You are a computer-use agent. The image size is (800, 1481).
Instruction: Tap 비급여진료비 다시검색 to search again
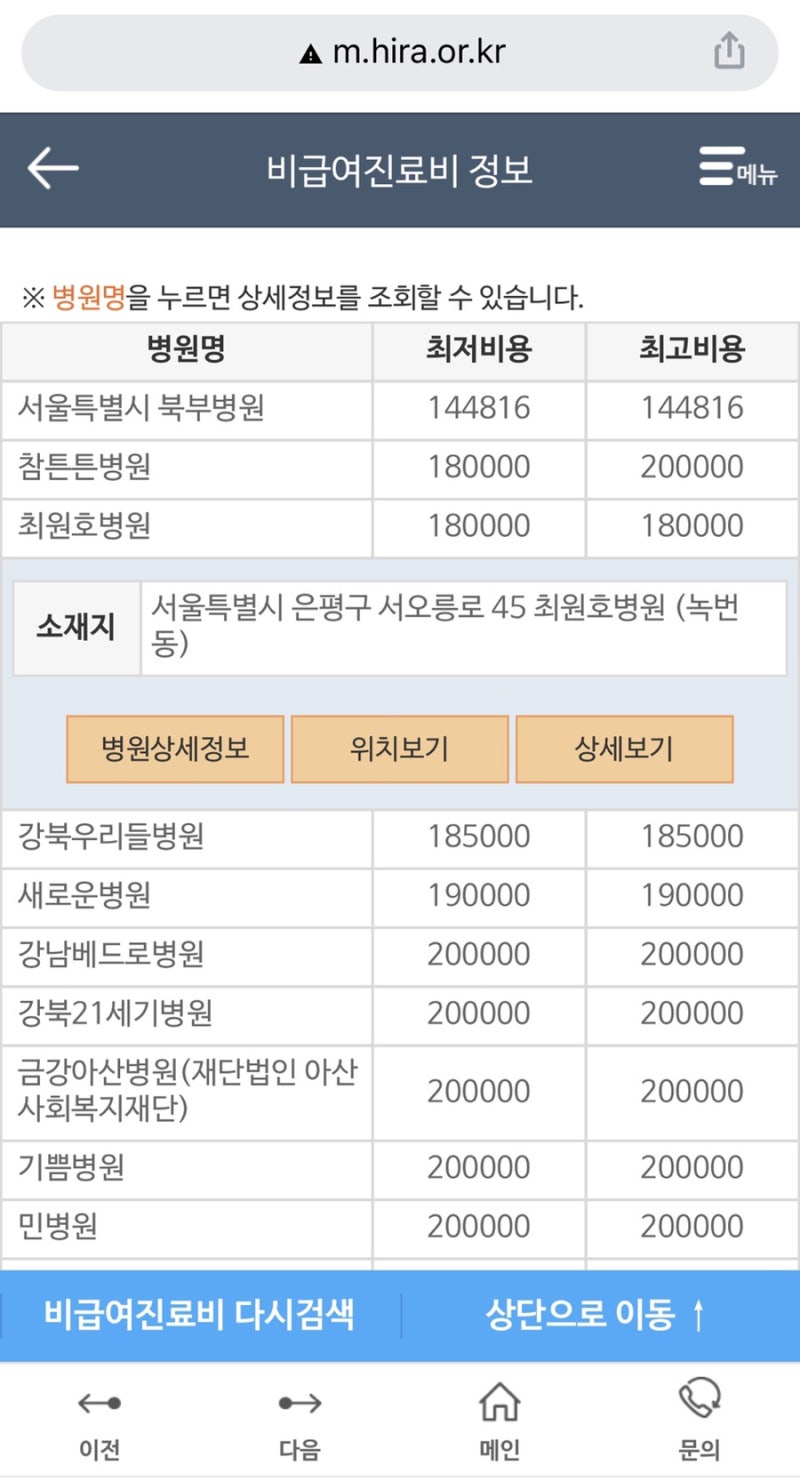(x=199, y=1314)
